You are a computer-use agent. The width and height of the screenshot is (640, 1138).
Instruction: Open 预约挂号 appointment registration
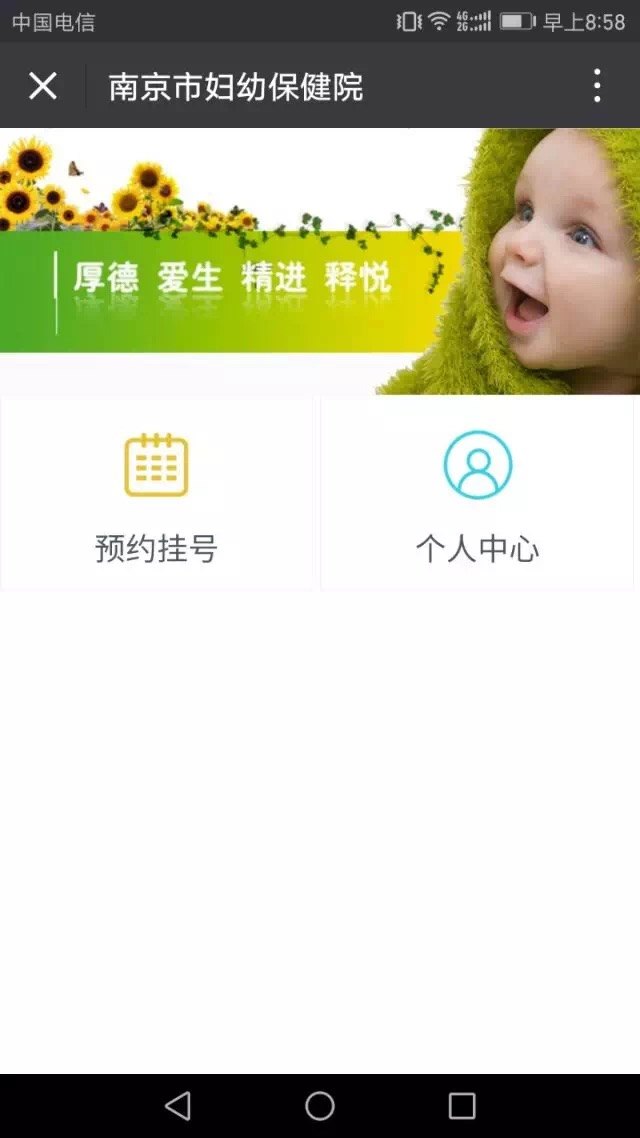click(157, 495)
